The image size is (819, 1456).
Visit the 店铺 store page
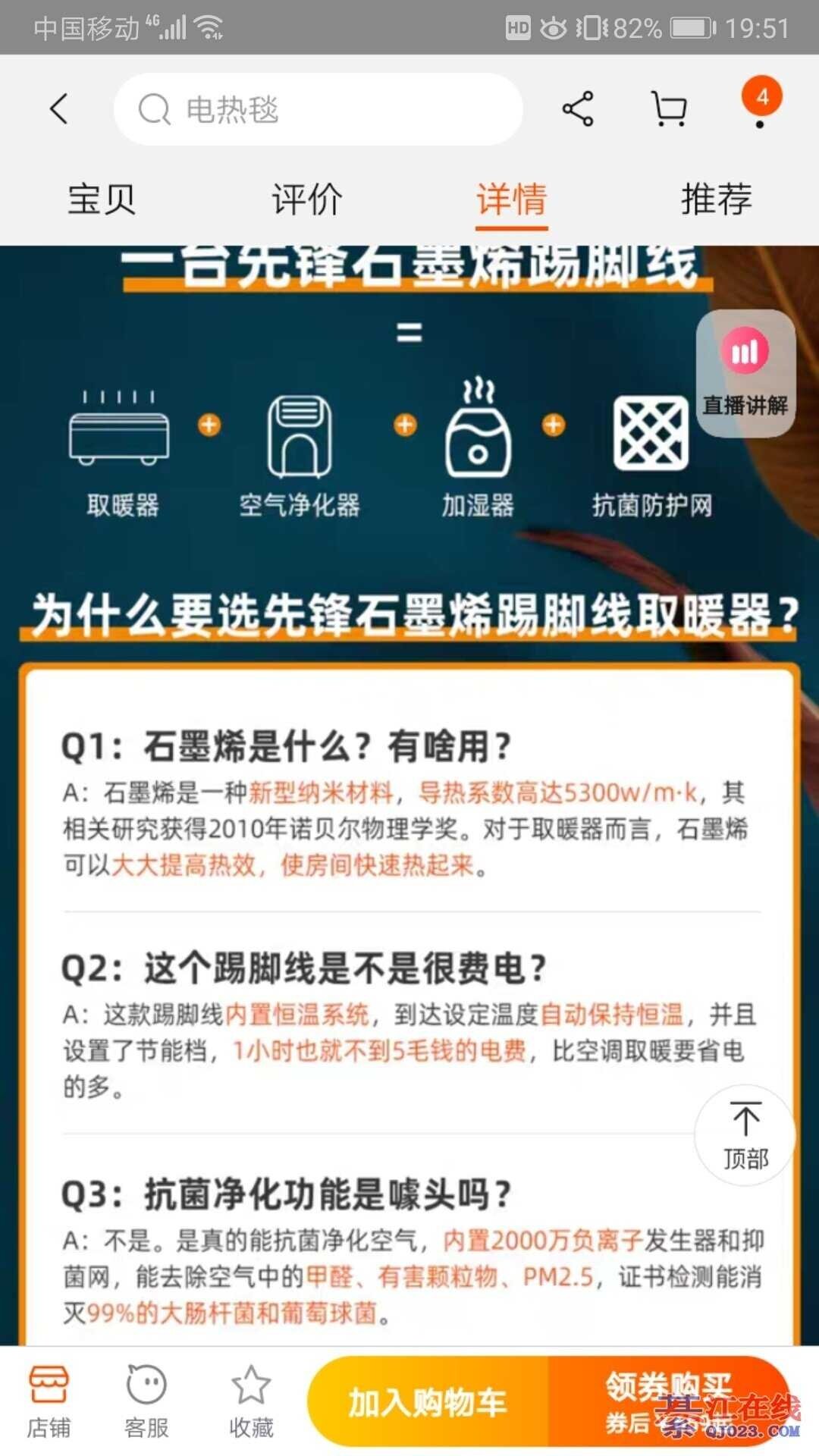tap(49, 1402)
